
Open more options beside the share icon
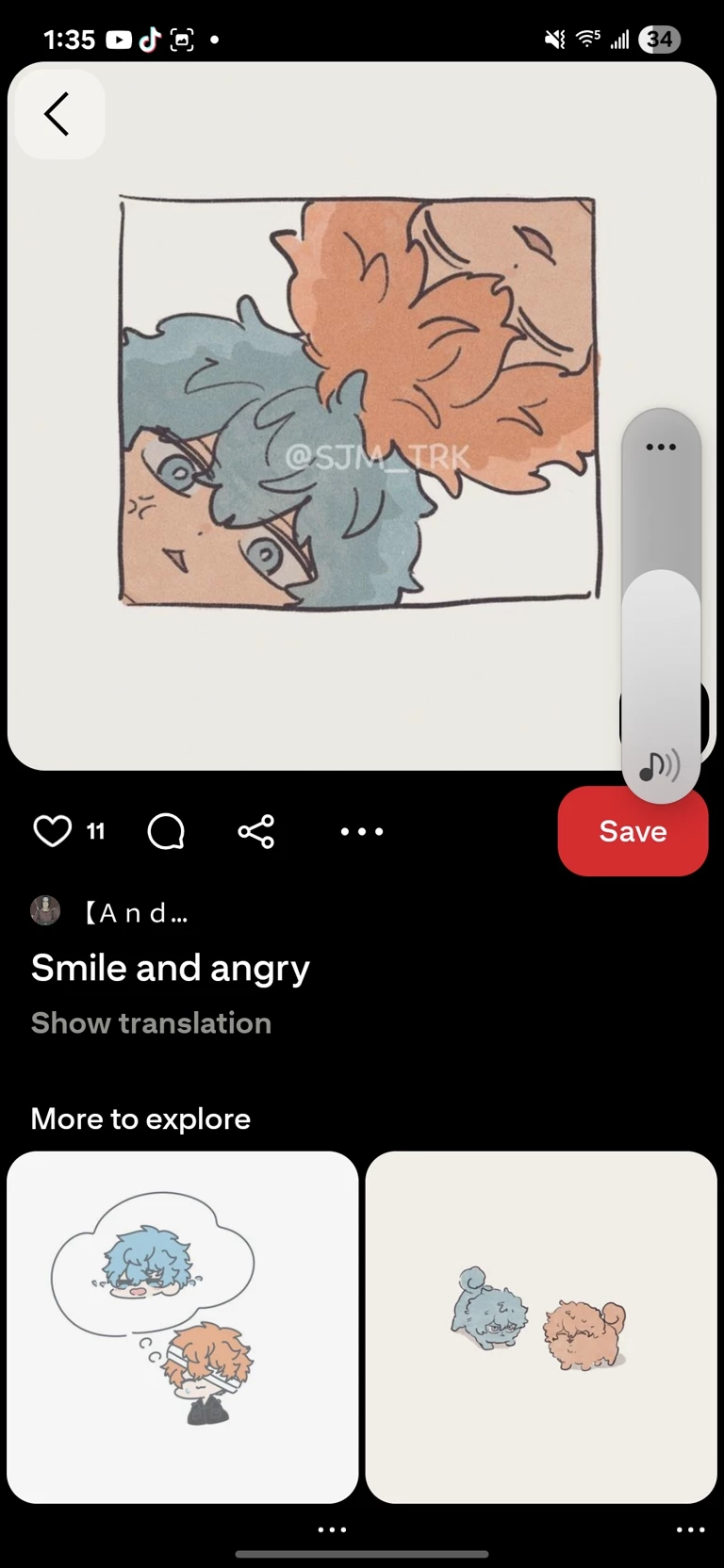362,831
